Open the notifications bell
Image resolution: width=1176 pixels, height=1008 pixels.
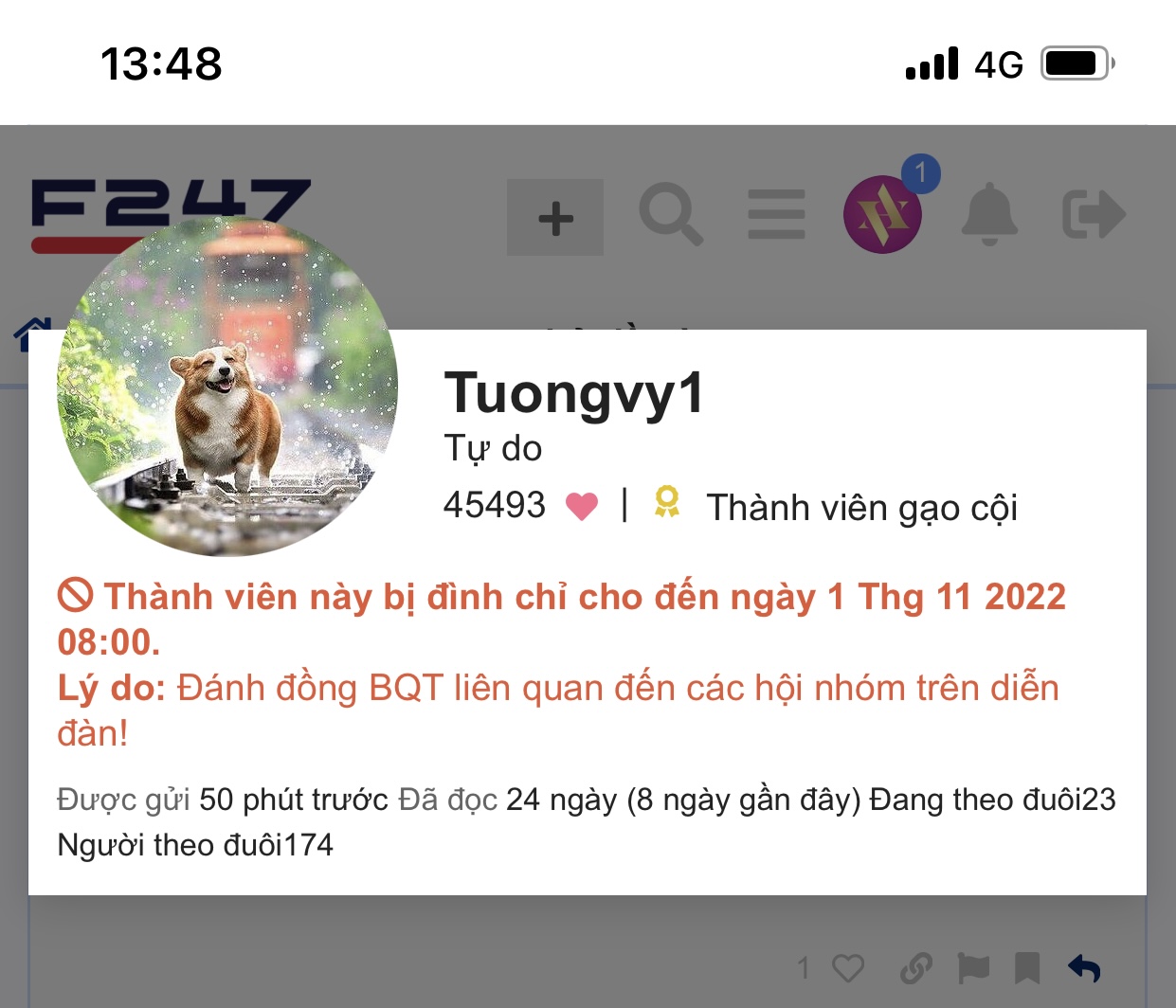tap(989, 215)
